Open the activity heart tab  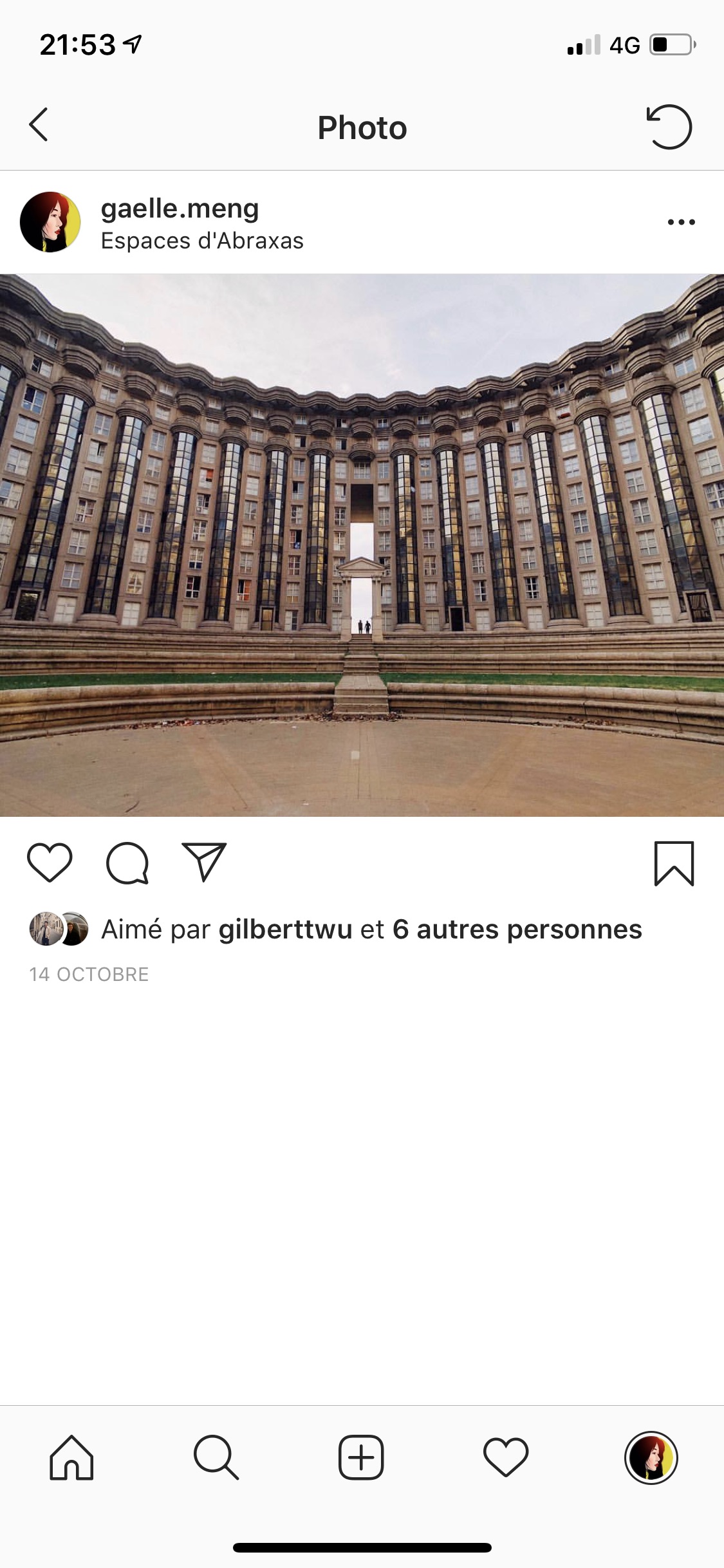click(506, 1458)
